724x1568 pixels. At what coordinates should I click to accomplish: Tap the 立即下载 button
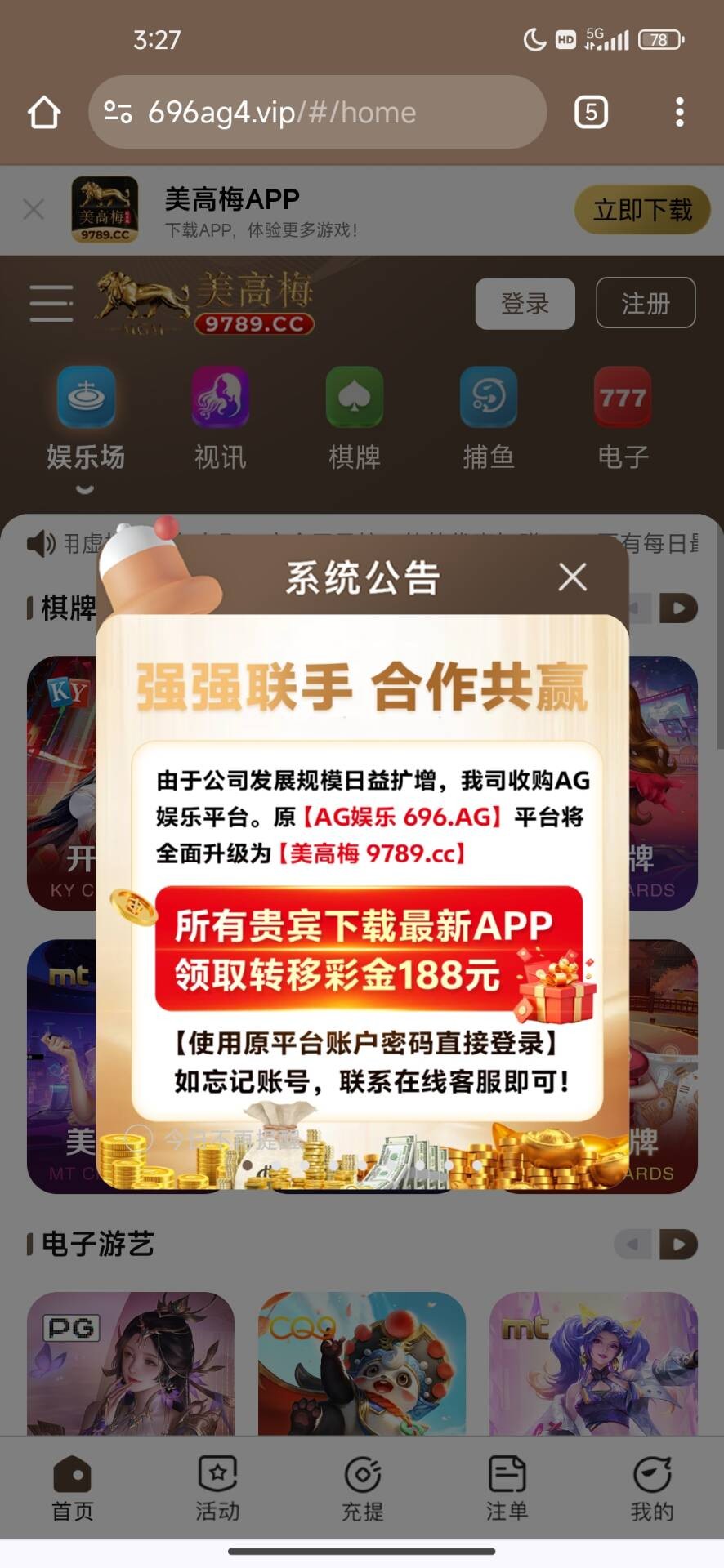[x=642, y=210]
